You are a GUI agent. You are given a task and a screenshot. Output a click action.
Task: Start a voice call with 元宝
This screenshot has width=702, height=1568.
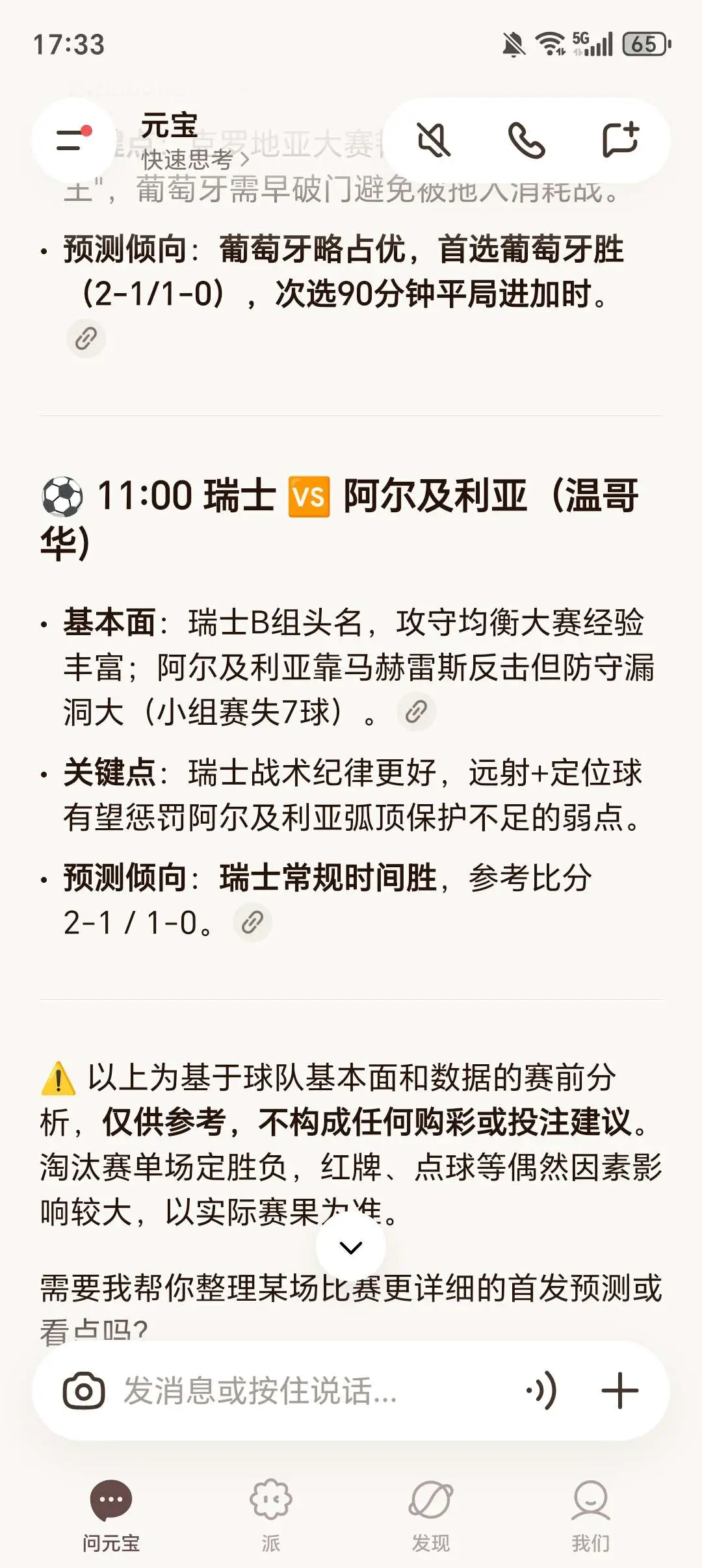point(526,140)
